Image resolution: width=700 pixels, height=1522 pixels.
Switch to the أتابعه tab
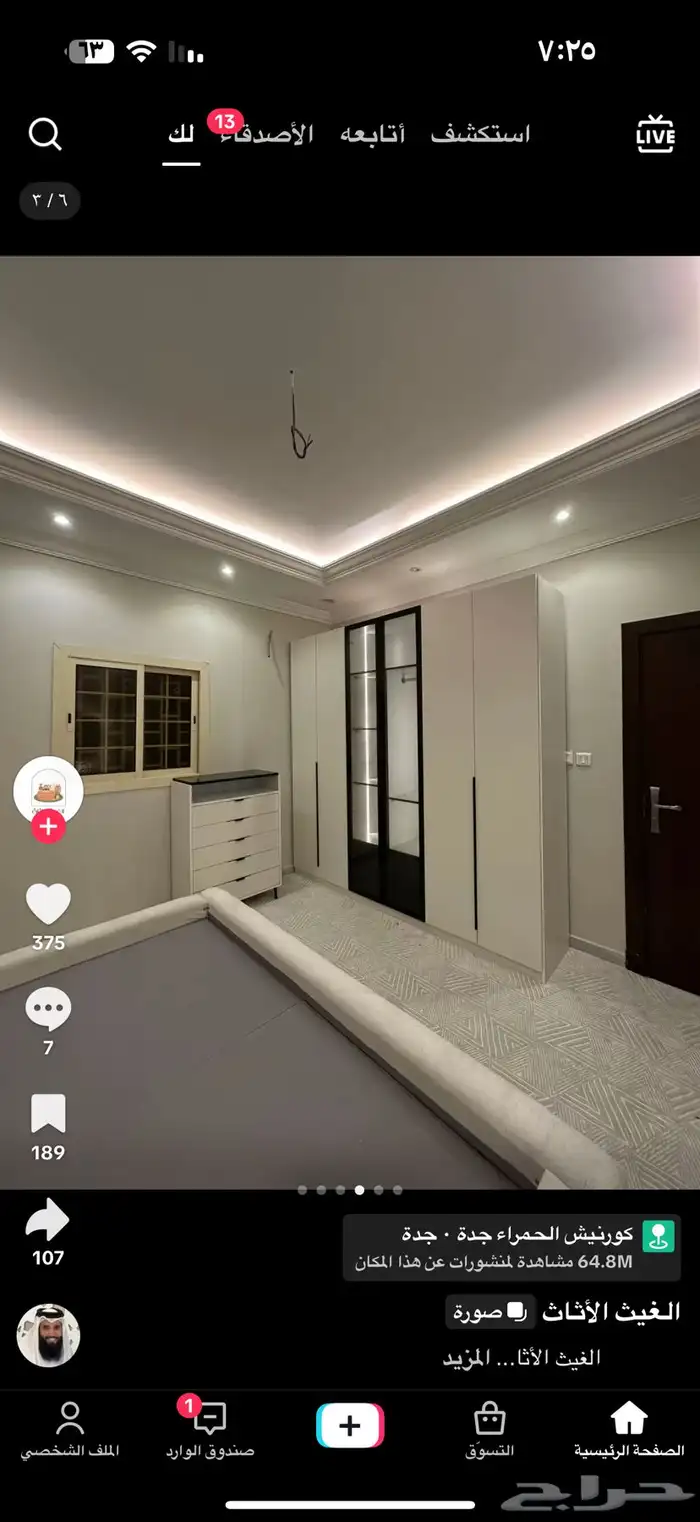click(372, 134)
